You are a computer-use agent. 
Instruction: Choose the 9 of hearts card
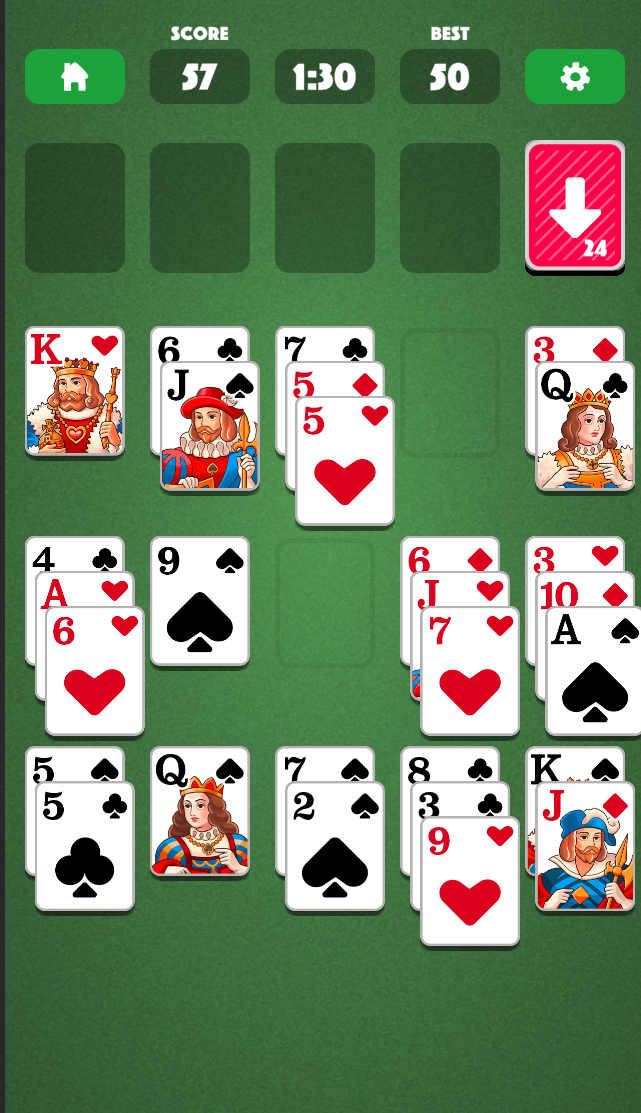pyautogui.click(x=470, y=881)
